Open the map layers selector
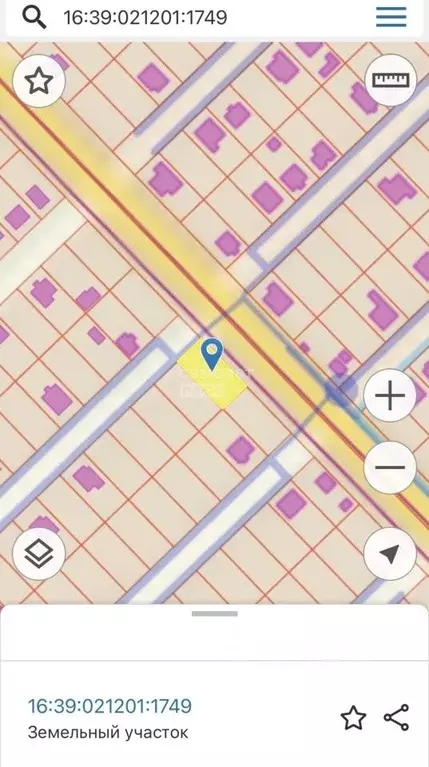Screen dimensions: 429x767 coord(39,554)
